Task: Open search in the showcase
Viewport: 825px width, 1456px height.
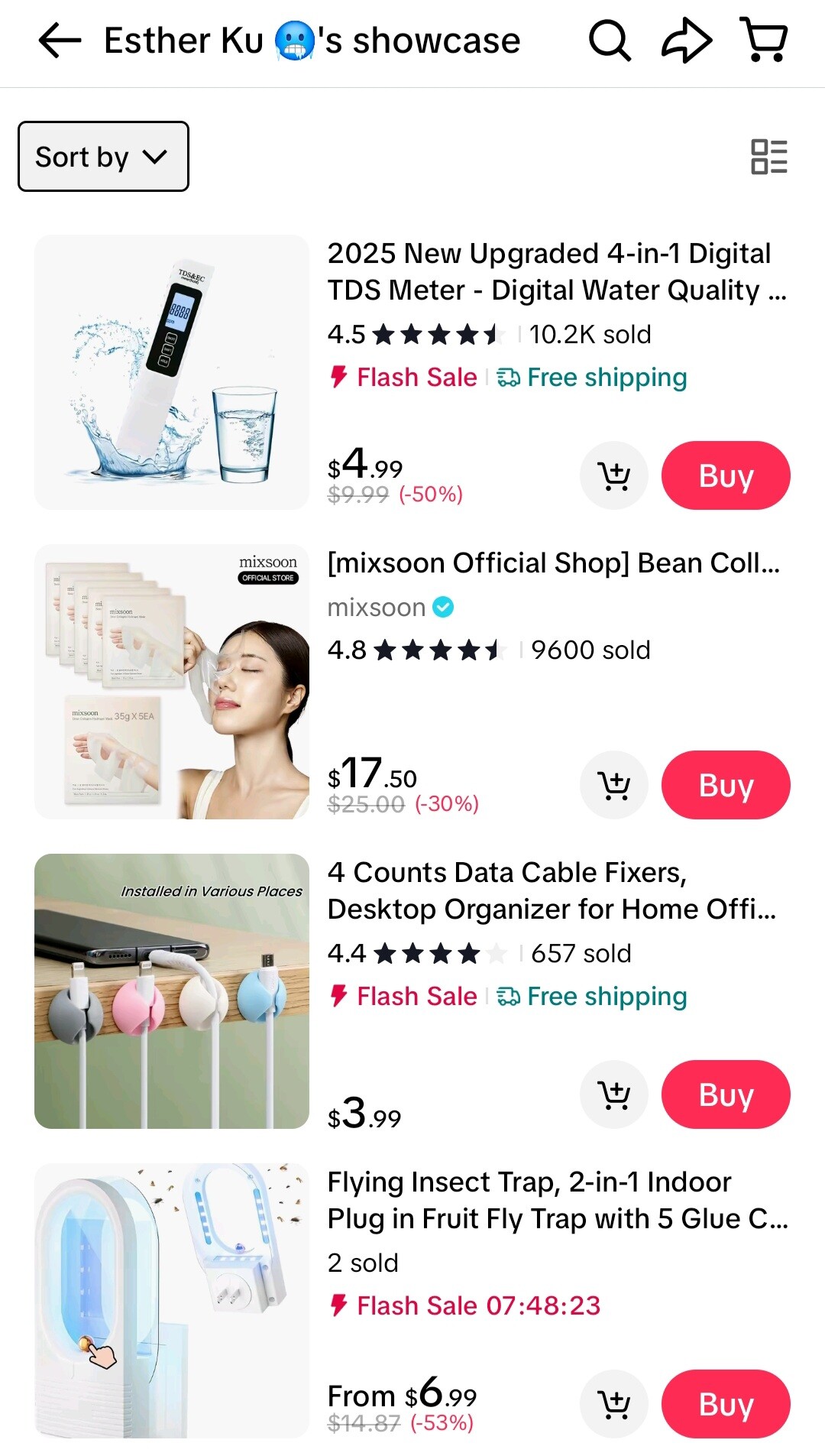Action: click(x=610, y=41)
